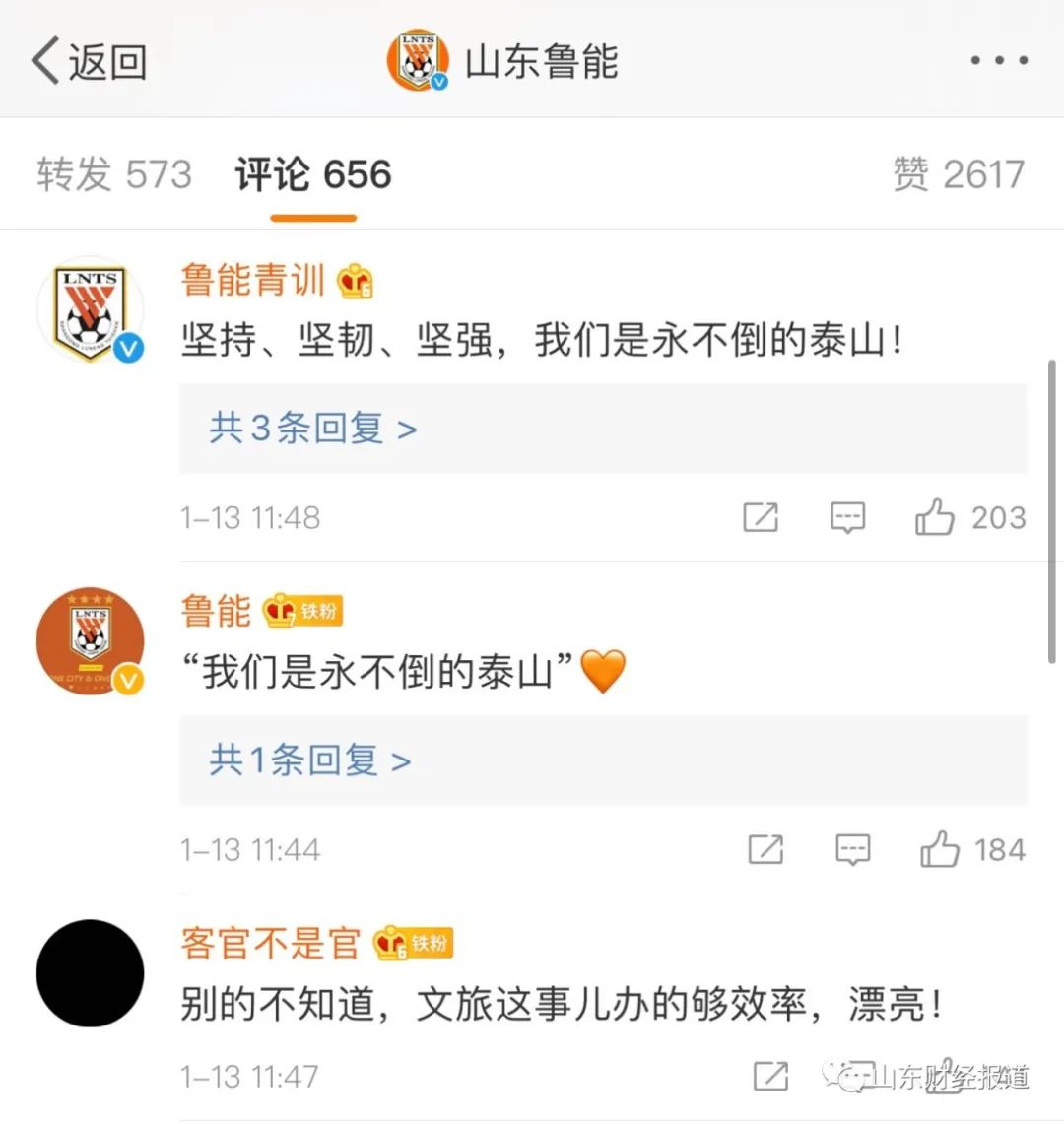Click the share icon under 鲁能's comment
This screenshot has width=1064, height=1124.
click(766, 849)
